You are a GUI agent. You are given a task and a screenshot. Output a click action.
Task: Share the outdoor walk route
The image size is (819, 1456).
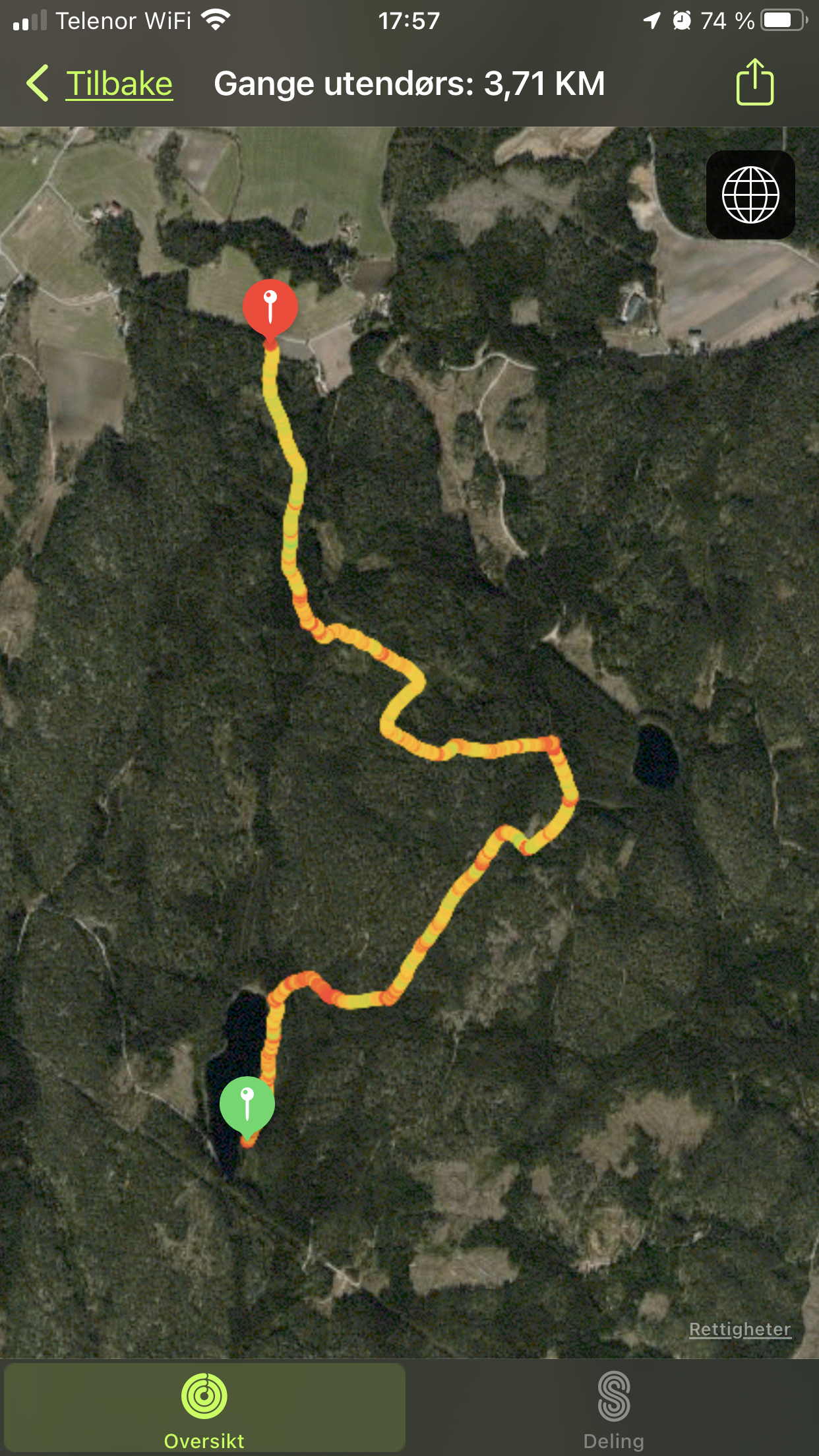754,82
